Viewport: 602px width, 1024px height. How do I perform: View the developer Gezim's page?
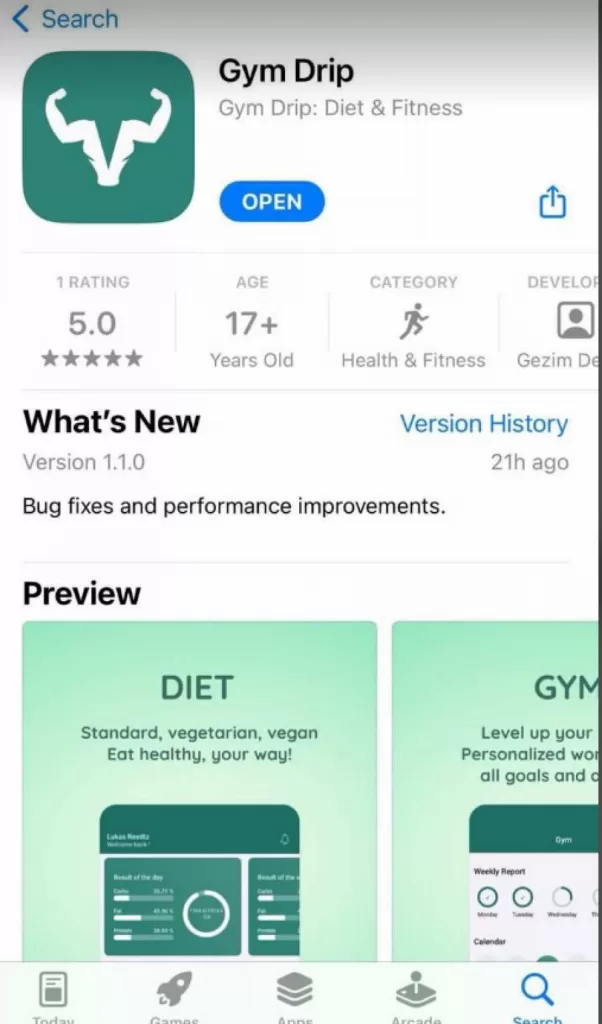click(x=560, y=324)
